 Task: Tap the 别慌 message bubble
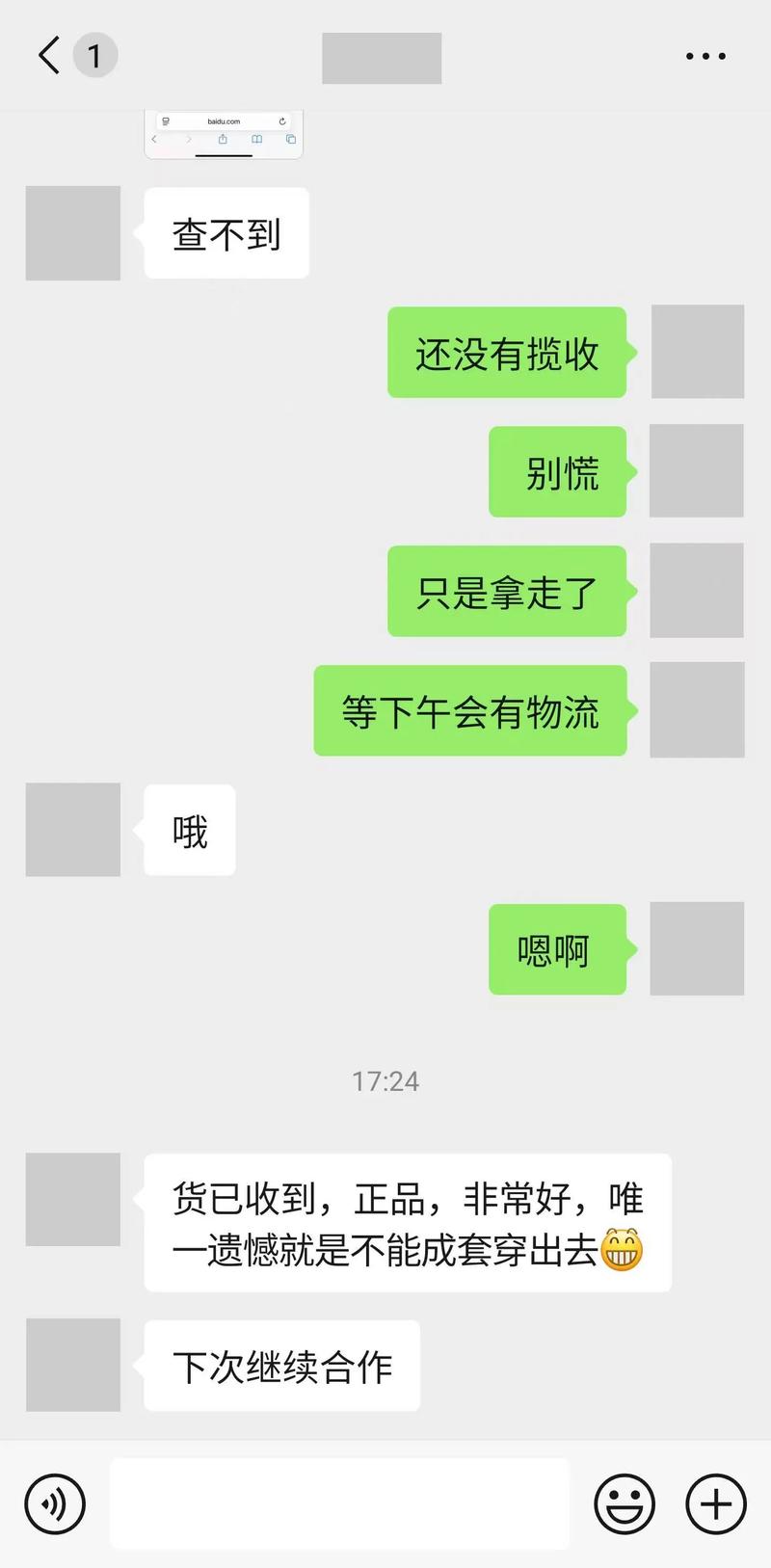tap(557, 471)
